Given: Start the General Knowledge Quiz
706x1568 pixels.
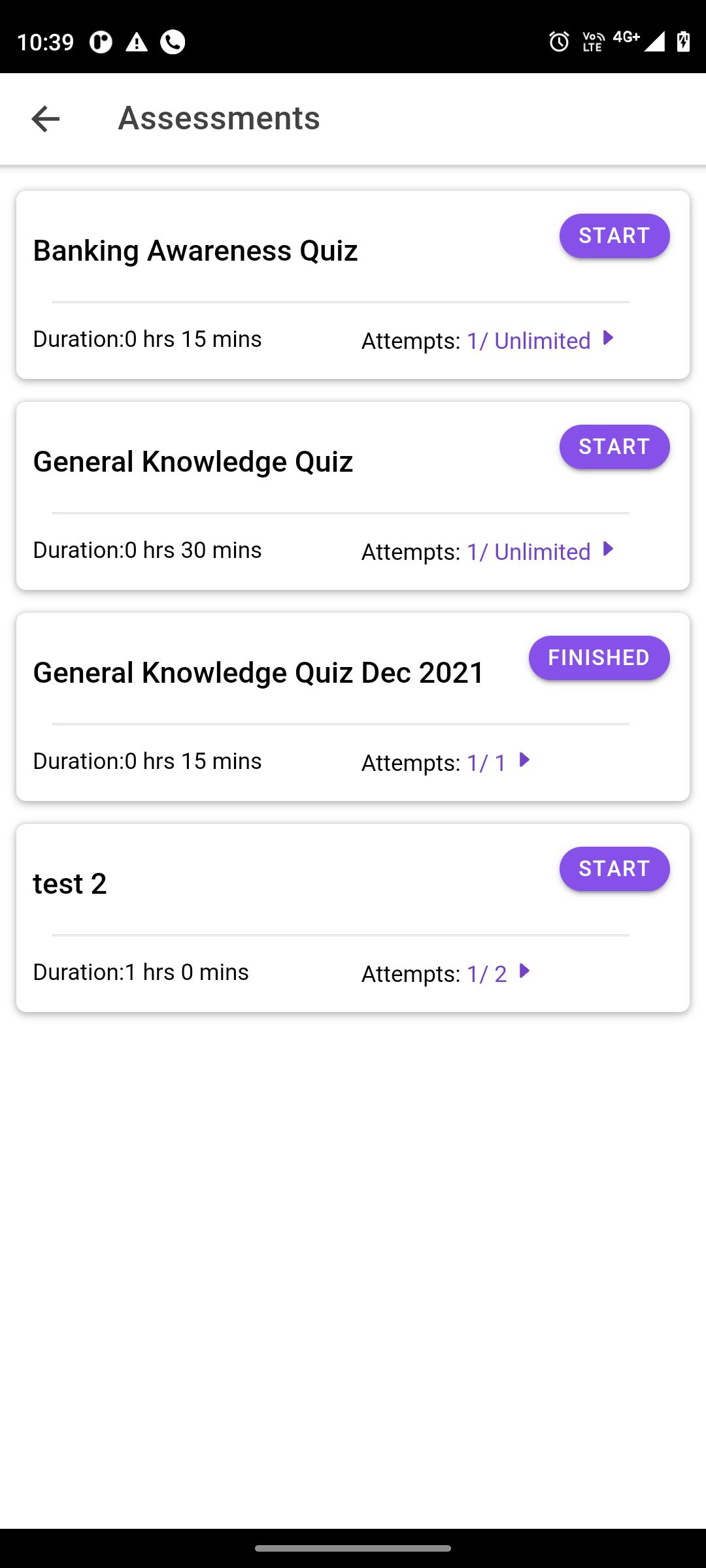Looking at the screenshot, I should [614, 447].
